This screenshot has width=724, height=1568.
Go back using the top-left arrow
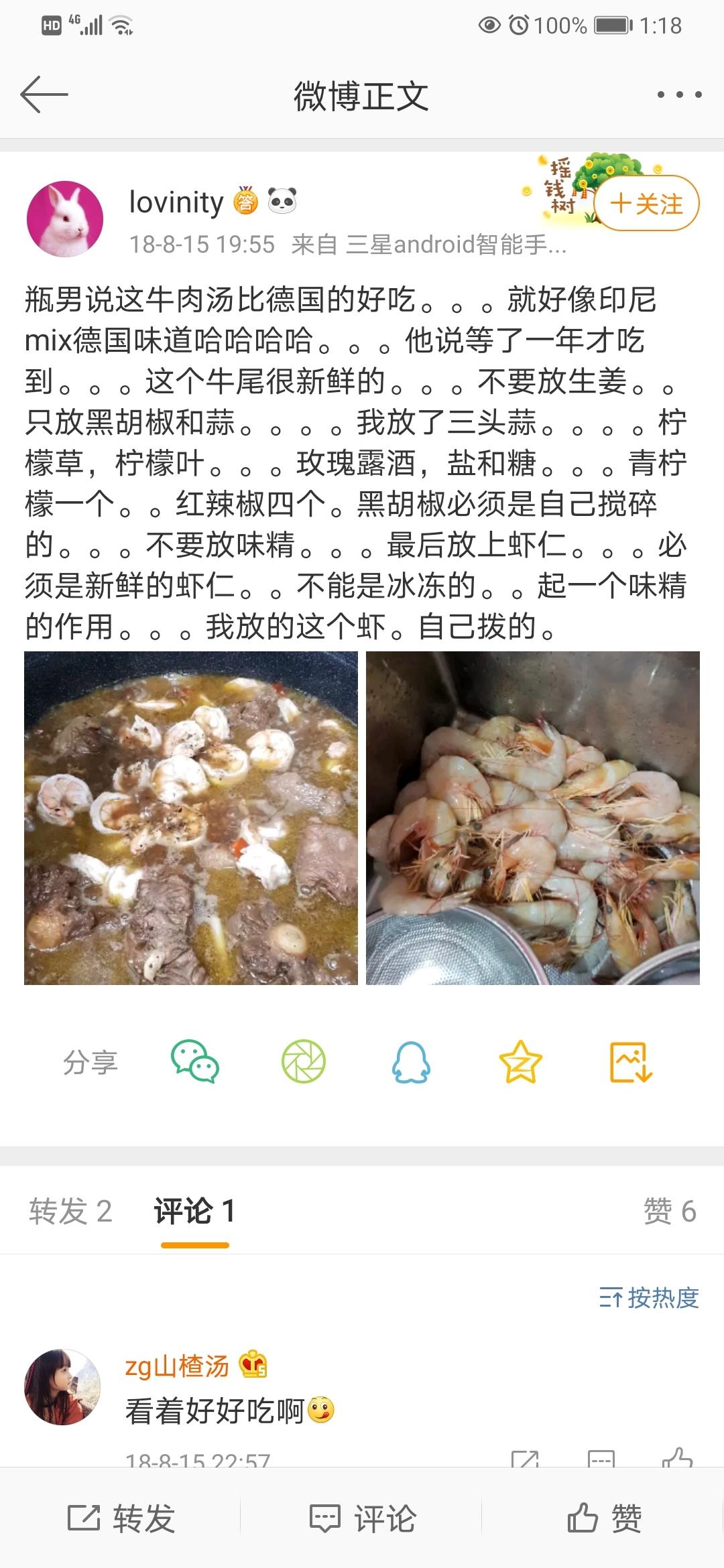pos(44,94)
